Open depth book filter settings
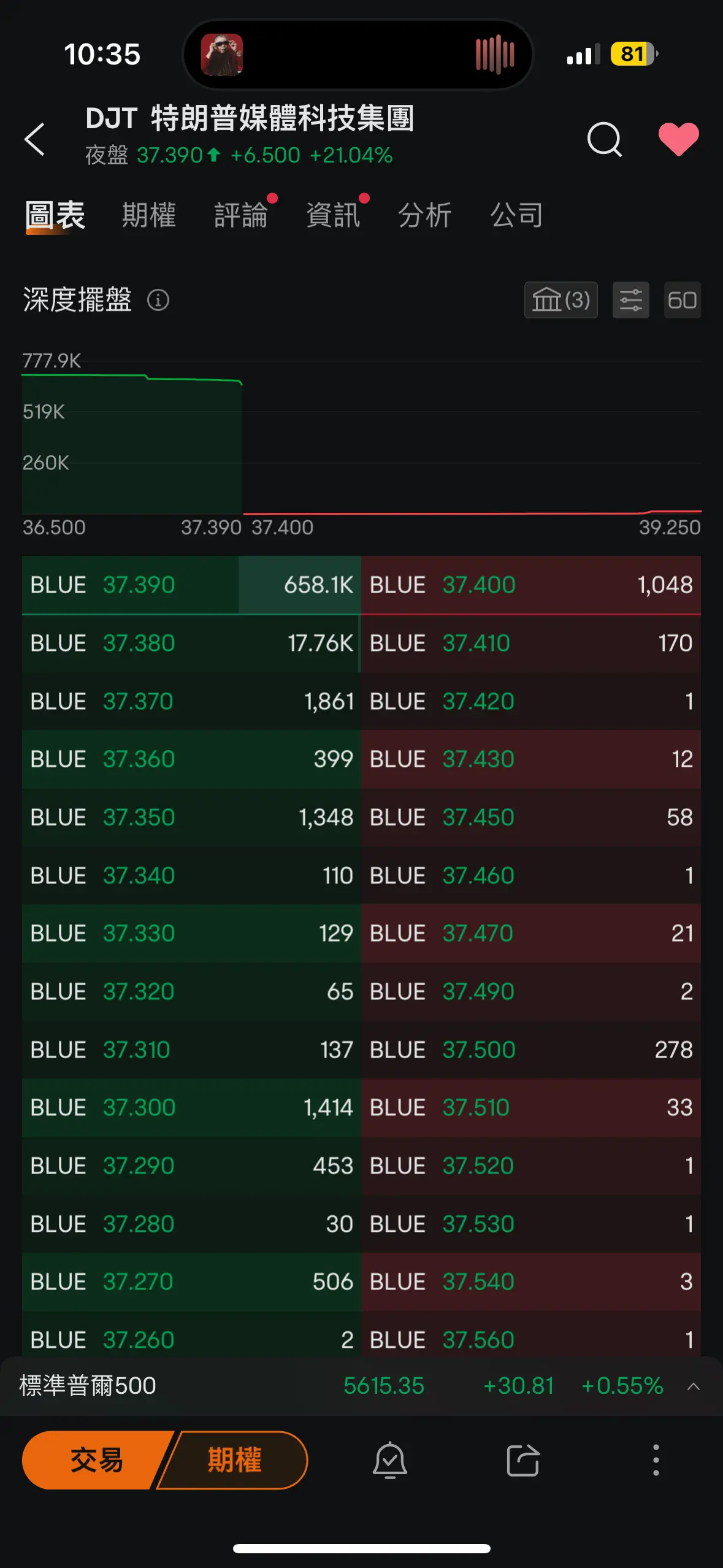The height and width of the screenshot is (1568, 723). [630, 300]
